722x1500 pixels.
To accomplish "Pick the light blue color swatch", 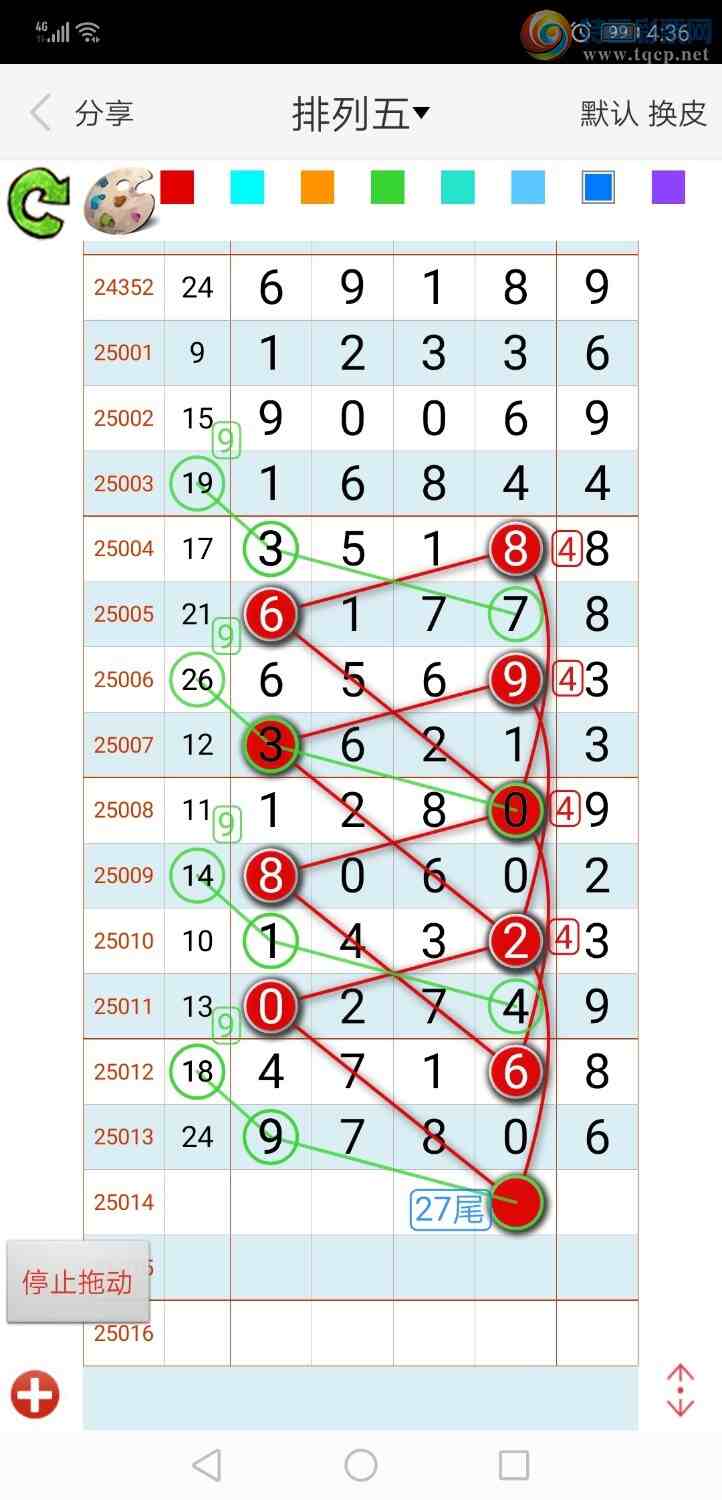I will pyautogui.click(x=528, y=187).
